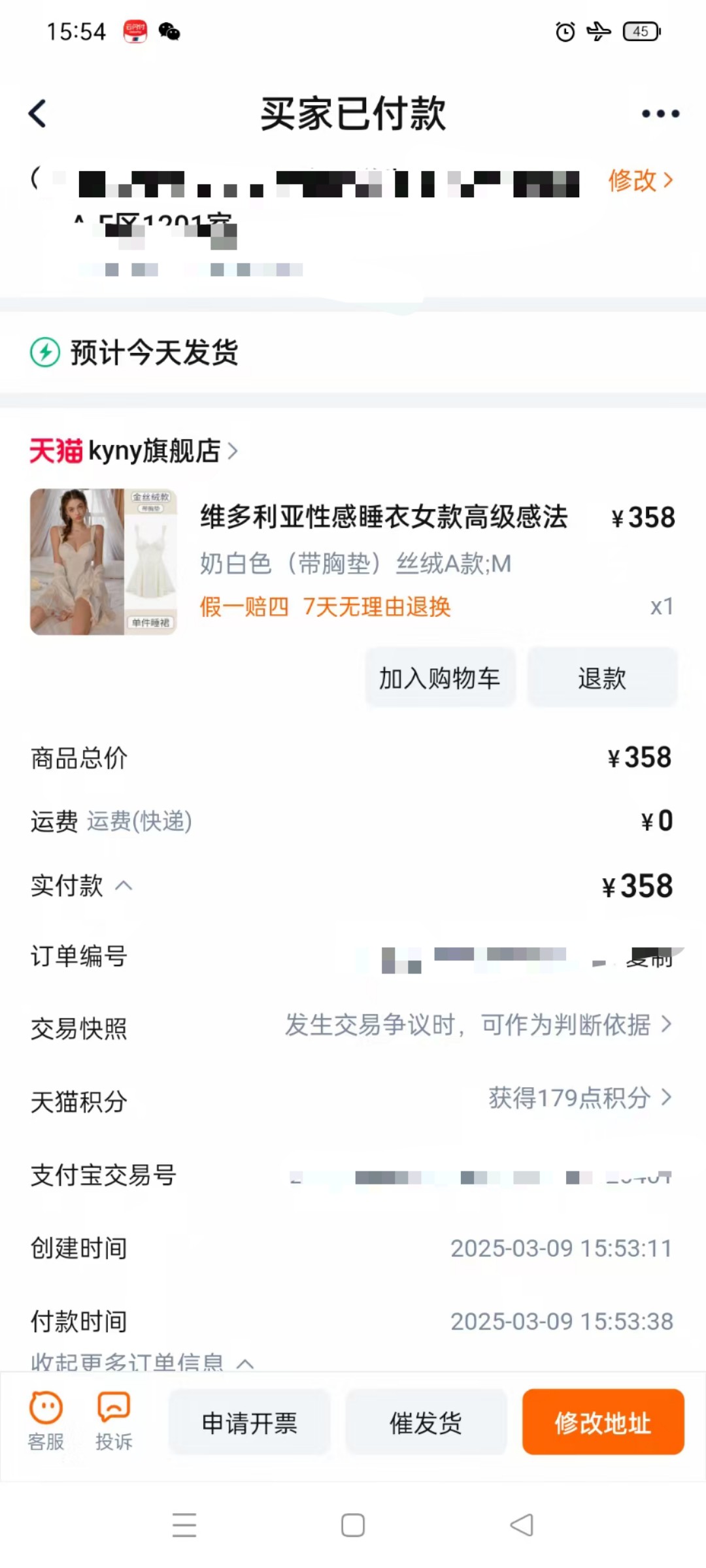Screen dimensions: 706x1568
Task: Open the three-dot overflow menu
Action: tap(660, 114)
